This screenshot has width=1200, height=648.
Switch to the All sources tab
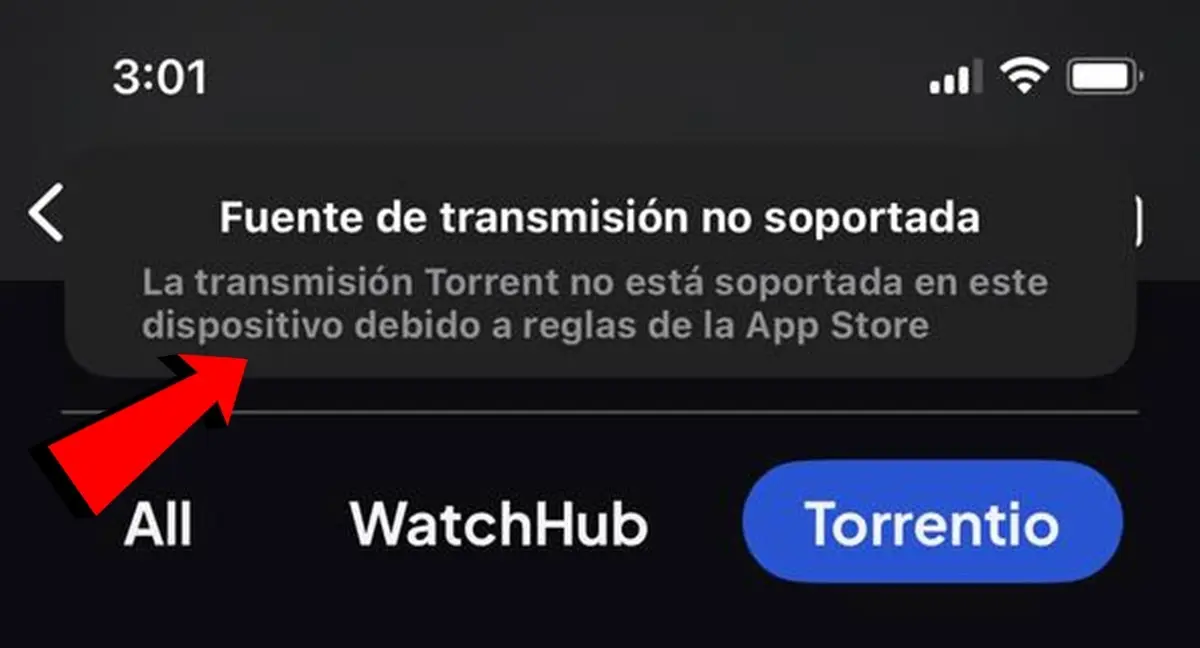[x=158, y=523]
